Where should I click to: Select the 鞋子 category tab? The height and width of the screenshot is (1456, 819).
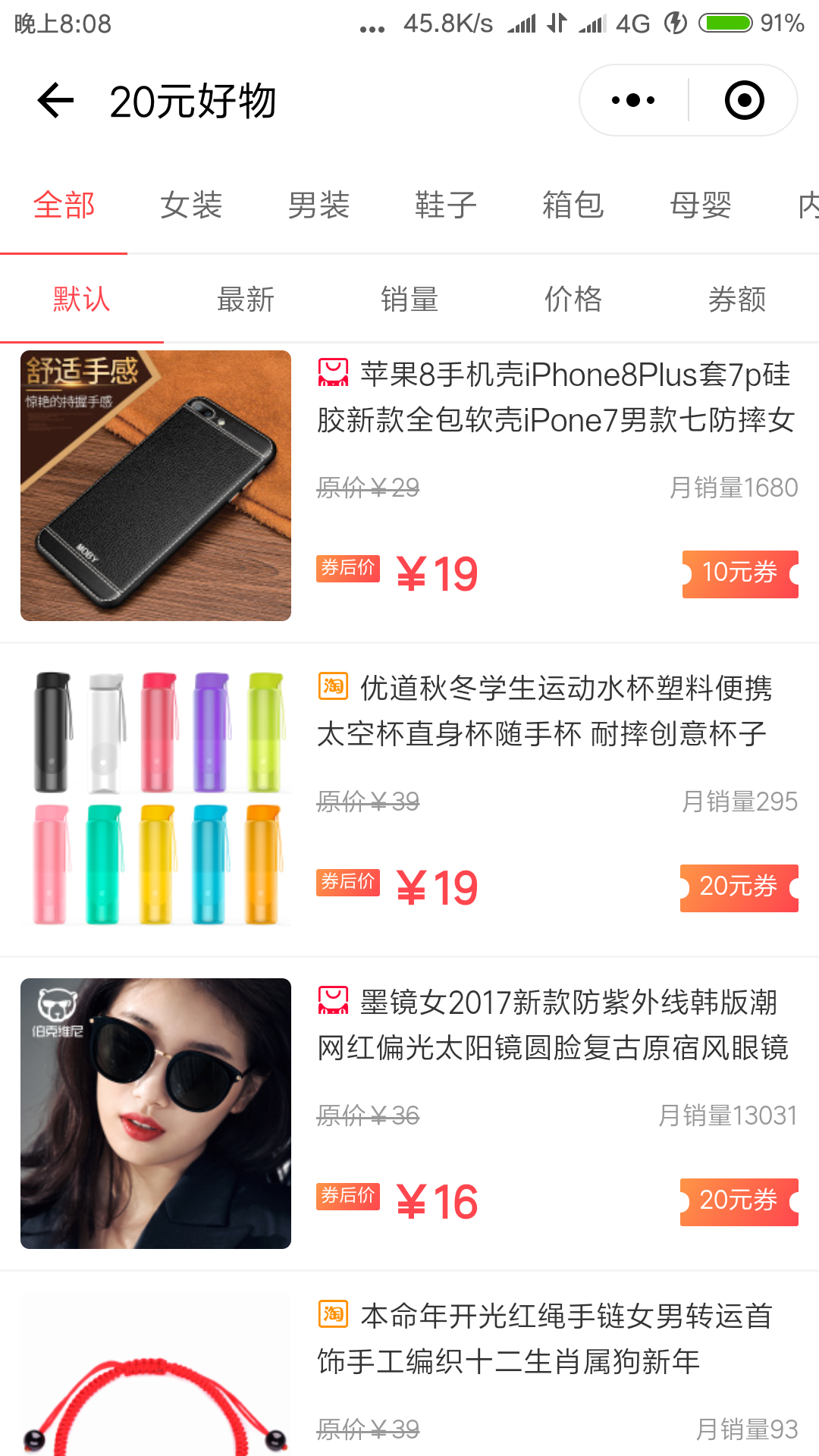pyautogui.click(x=446, y=205)
